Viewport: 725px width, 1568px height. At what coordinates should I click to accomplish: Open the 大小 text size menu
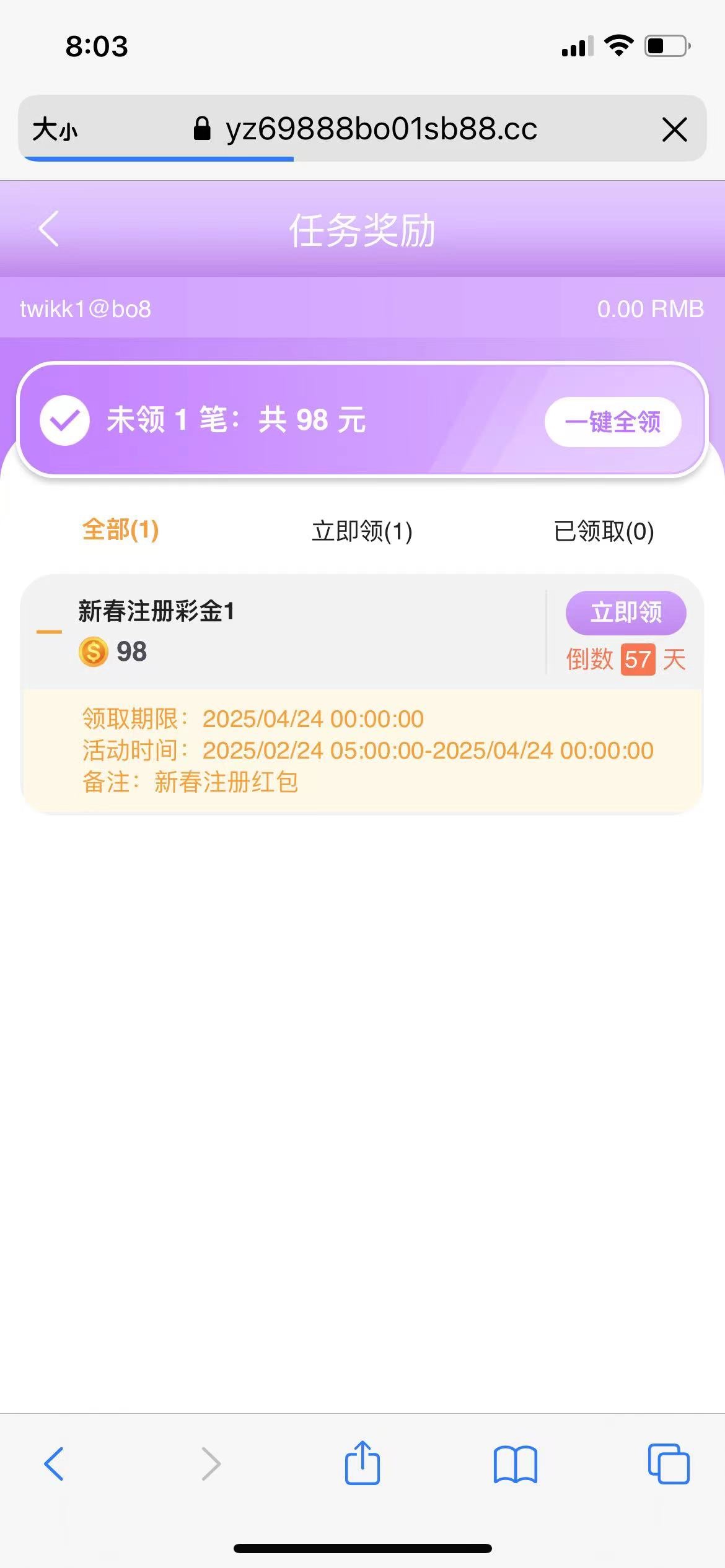point(55,129)
